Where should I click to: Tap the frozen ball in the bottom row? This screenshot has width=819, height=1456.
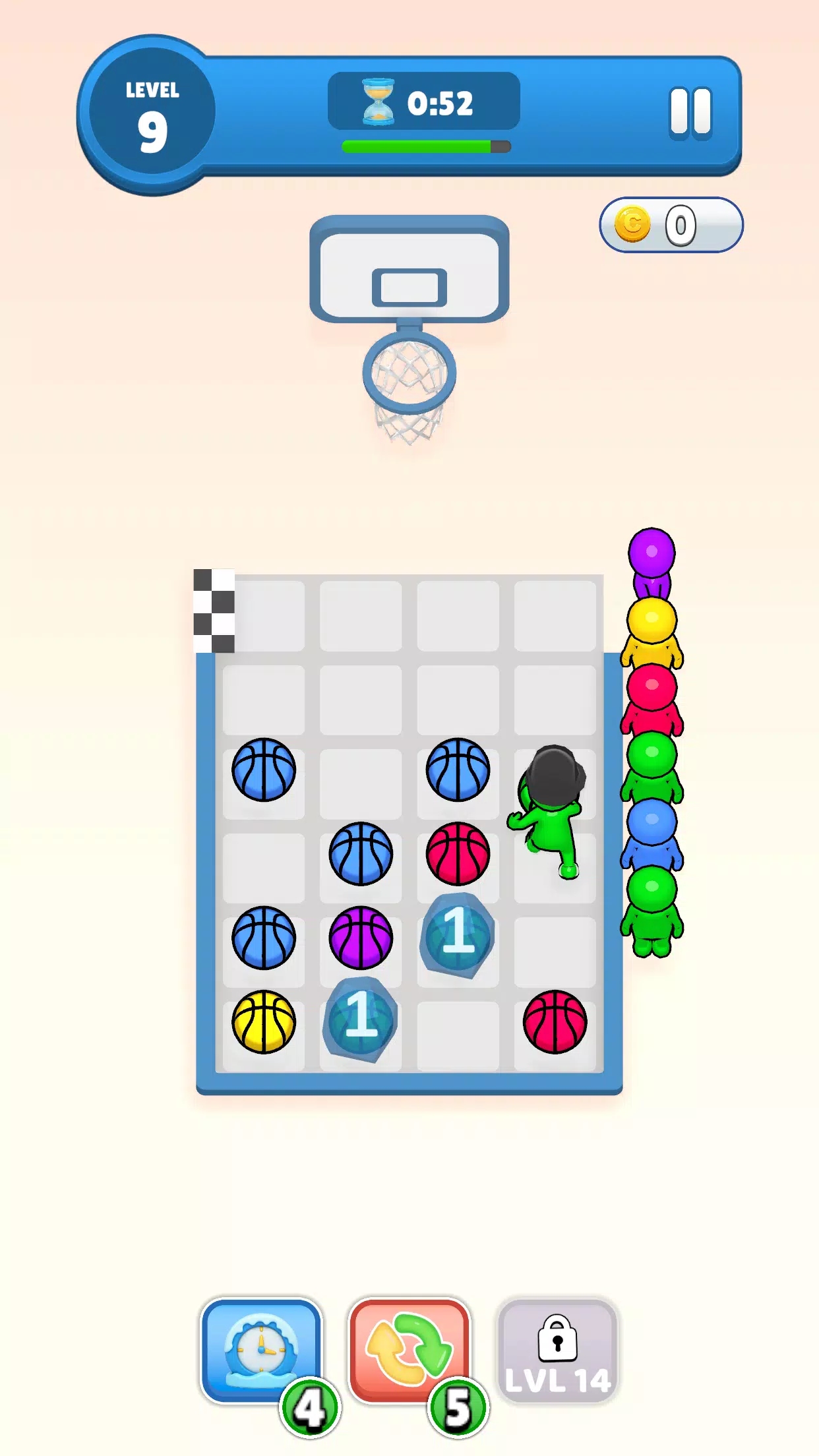point(360,1019)
